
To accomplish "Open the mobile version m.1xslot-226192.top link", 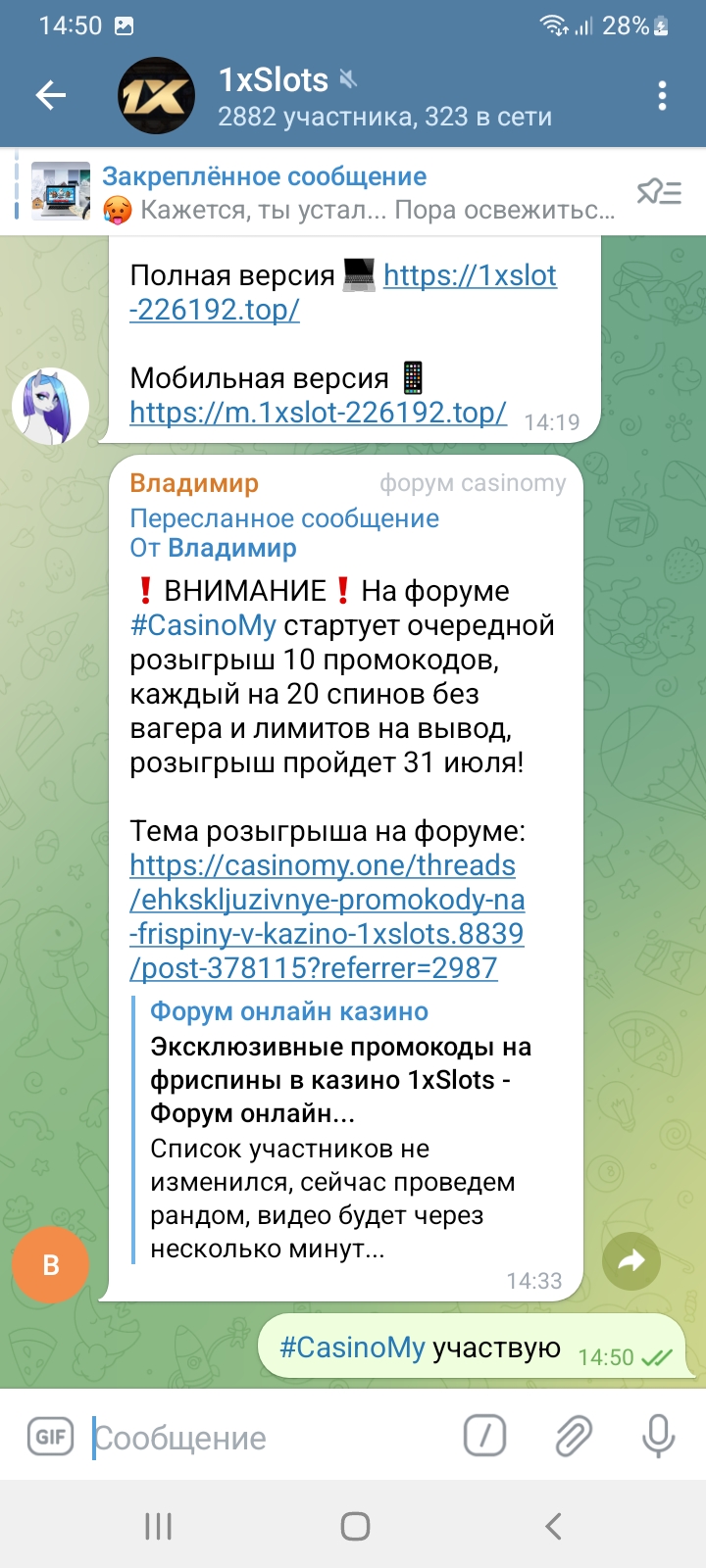I will coord(318,413).
